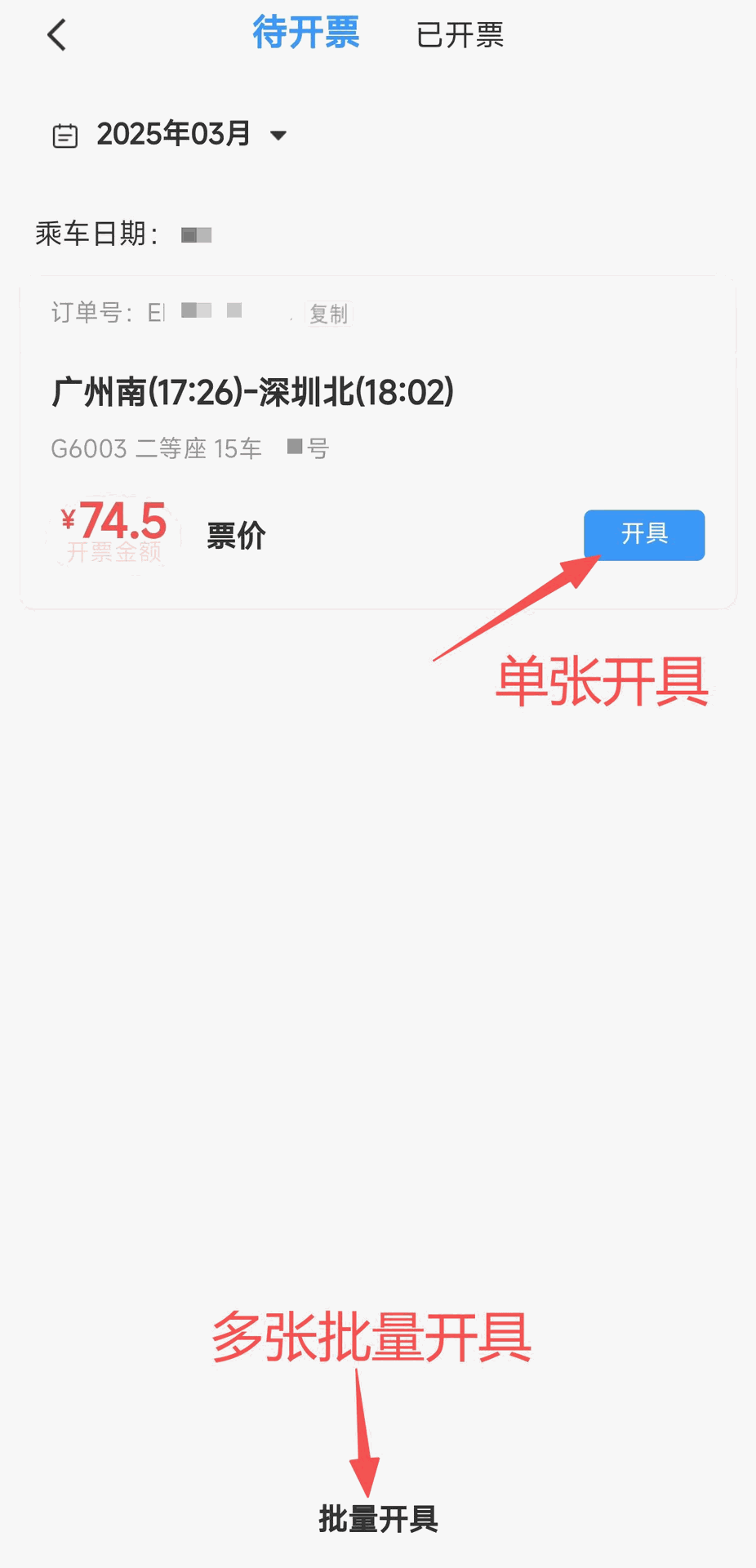This screenshot has height=1568, width=756.
Task: Tap 批量开具 at the bottom
Action: tap(378, 1519)
